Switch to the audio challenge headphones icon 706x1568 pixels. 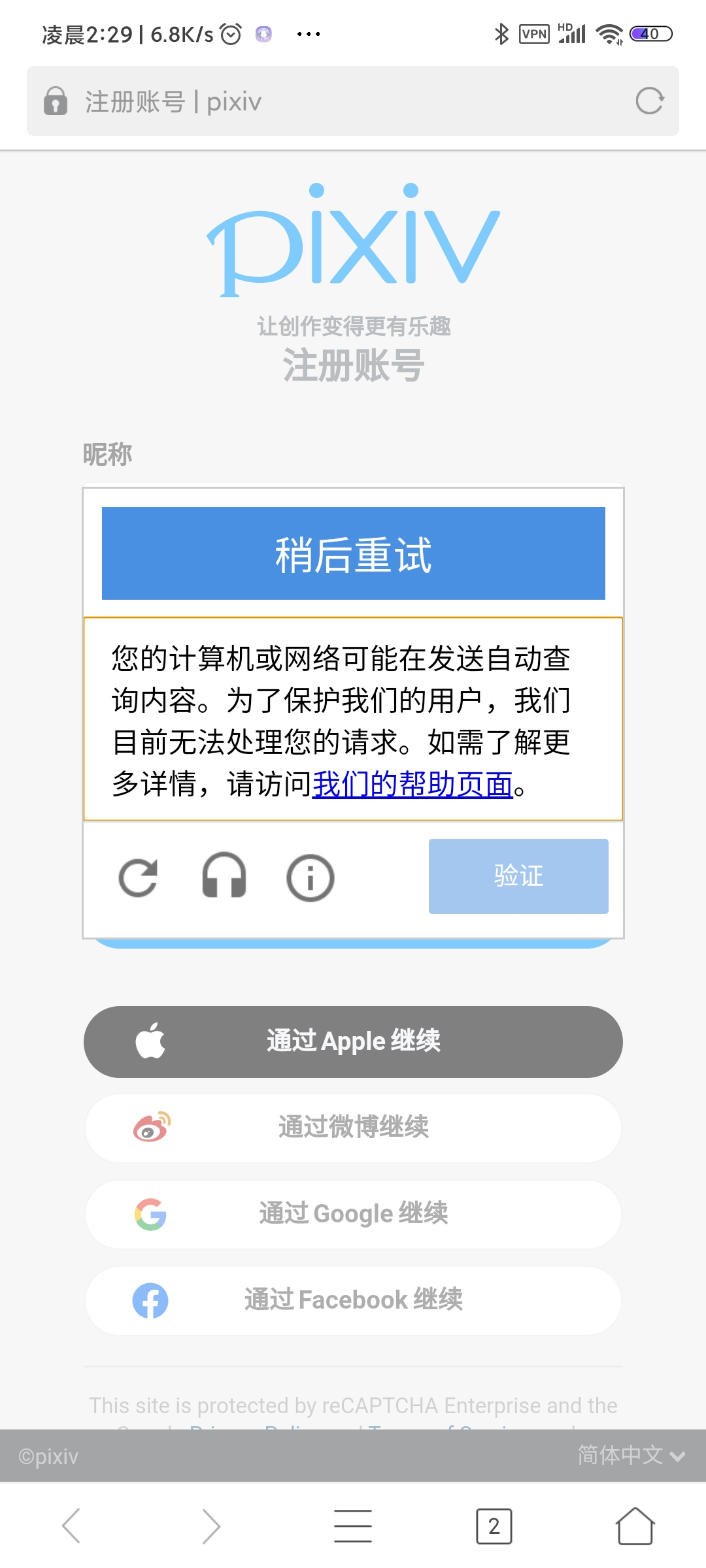tap(224, 875)
